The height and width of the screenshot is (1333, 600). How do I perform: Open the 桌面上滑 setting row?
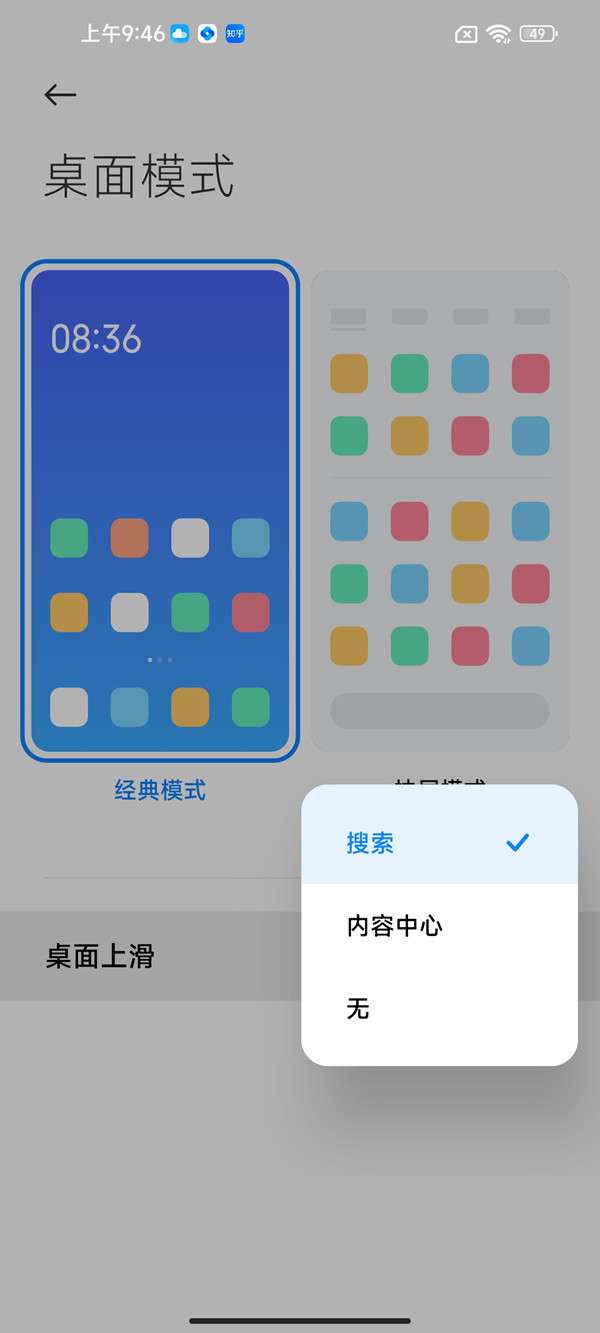coord(150,956)
